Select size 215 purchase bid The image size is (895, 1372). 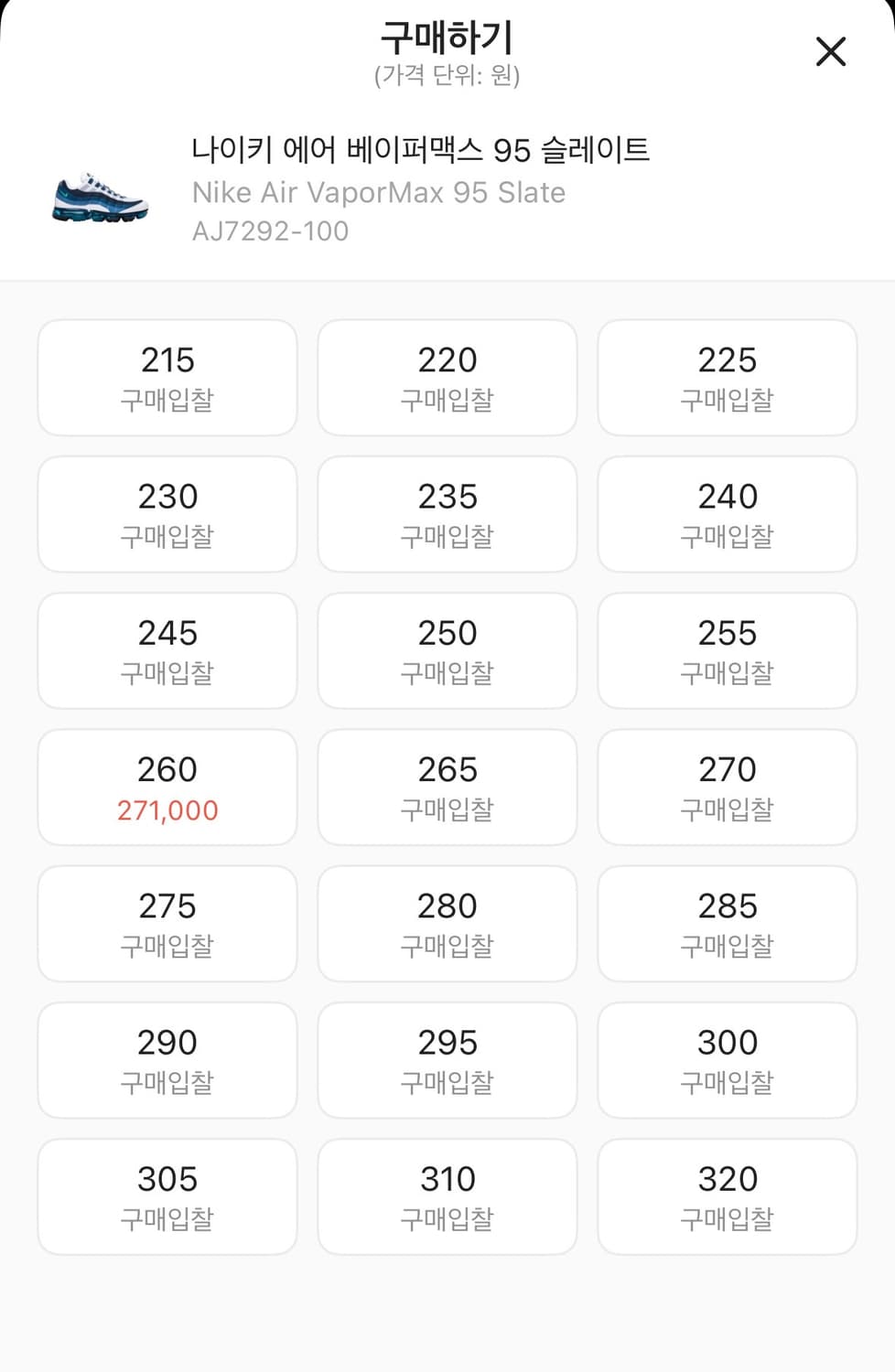[x=167, y=377]
